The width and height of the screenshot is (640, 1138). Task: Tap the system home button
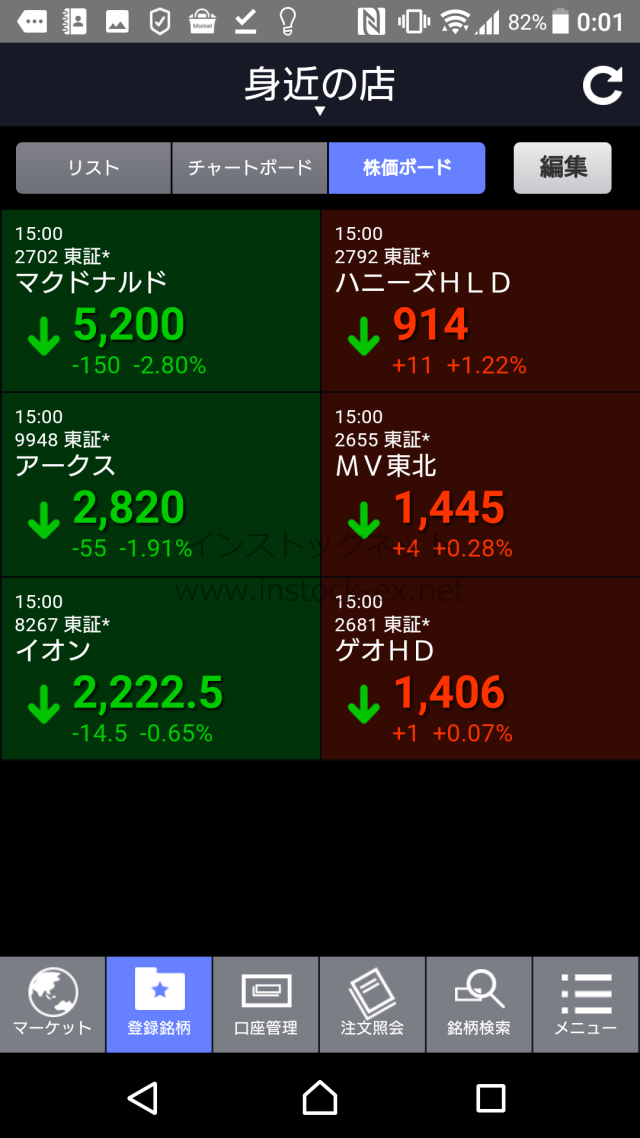(x=320, y=1097)
